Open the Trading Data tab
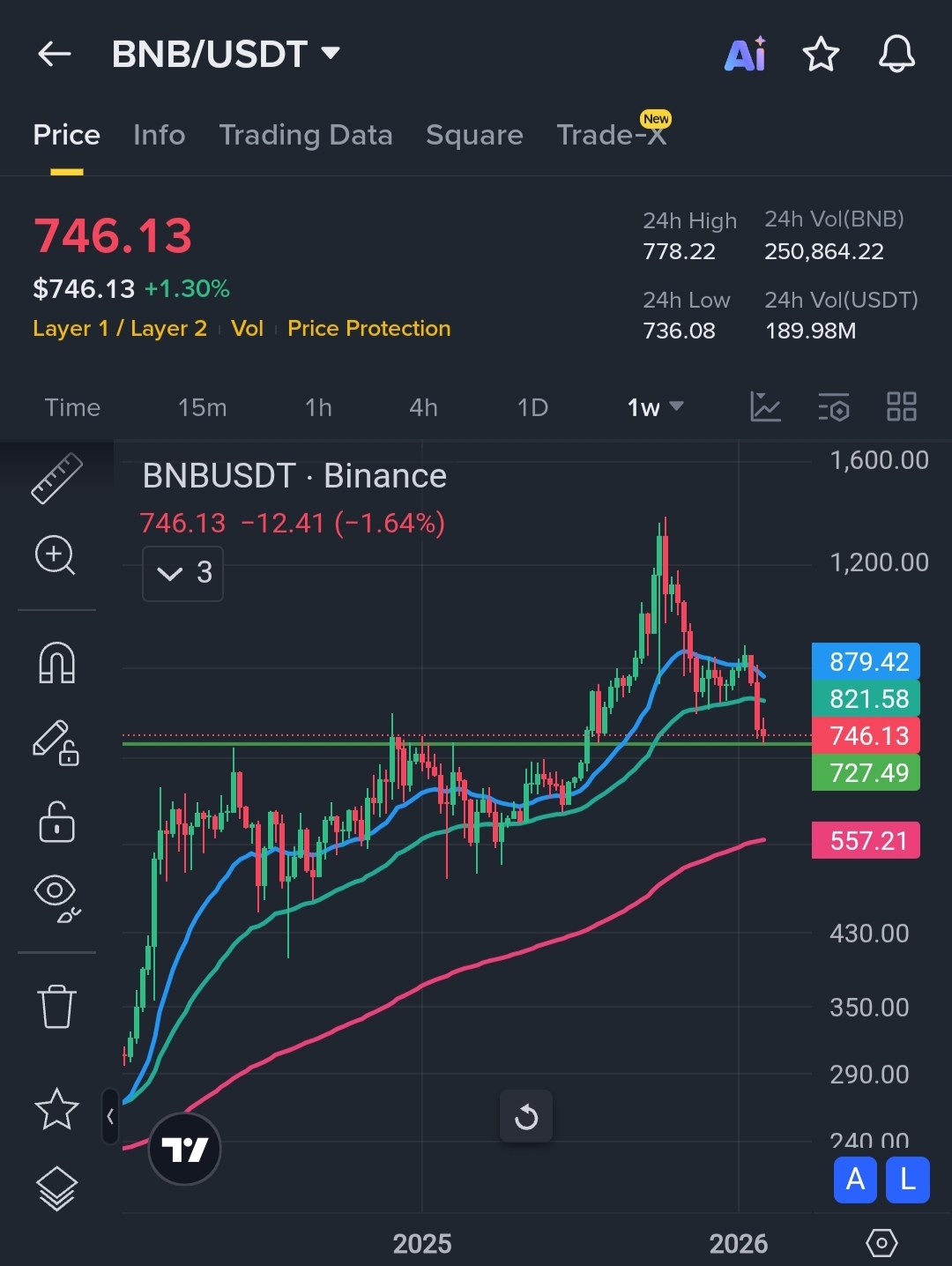Screen dimensions: 952x1266 coord(305,135)
